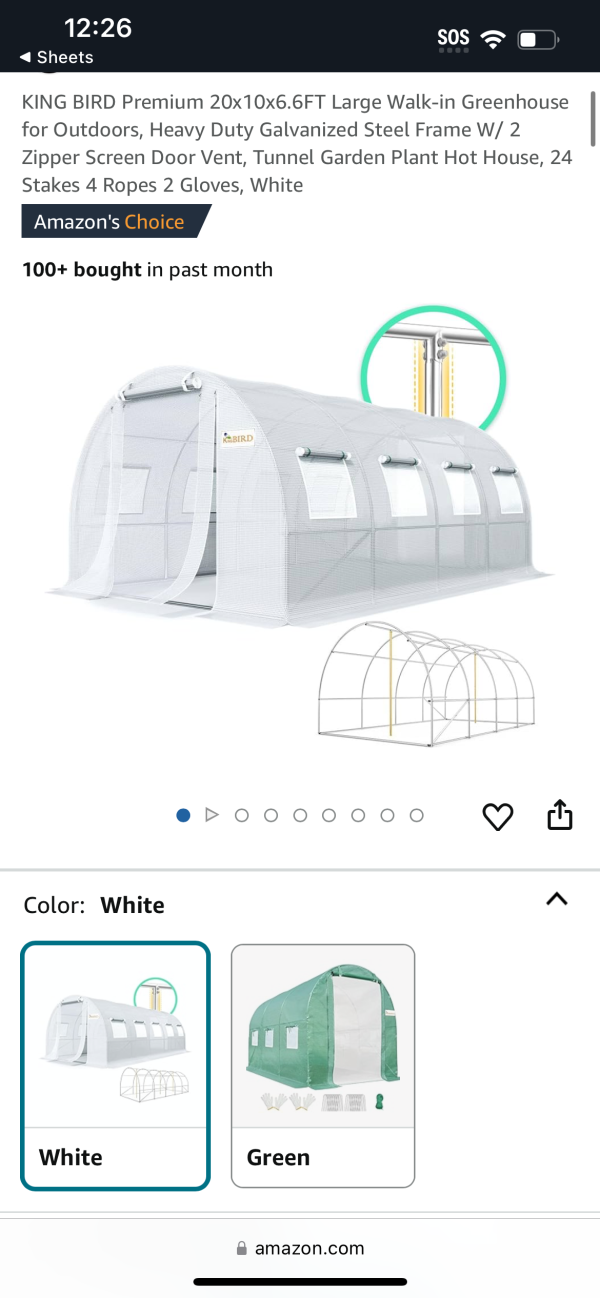Add this greenhouse to your wish list

tap(497, 816)
